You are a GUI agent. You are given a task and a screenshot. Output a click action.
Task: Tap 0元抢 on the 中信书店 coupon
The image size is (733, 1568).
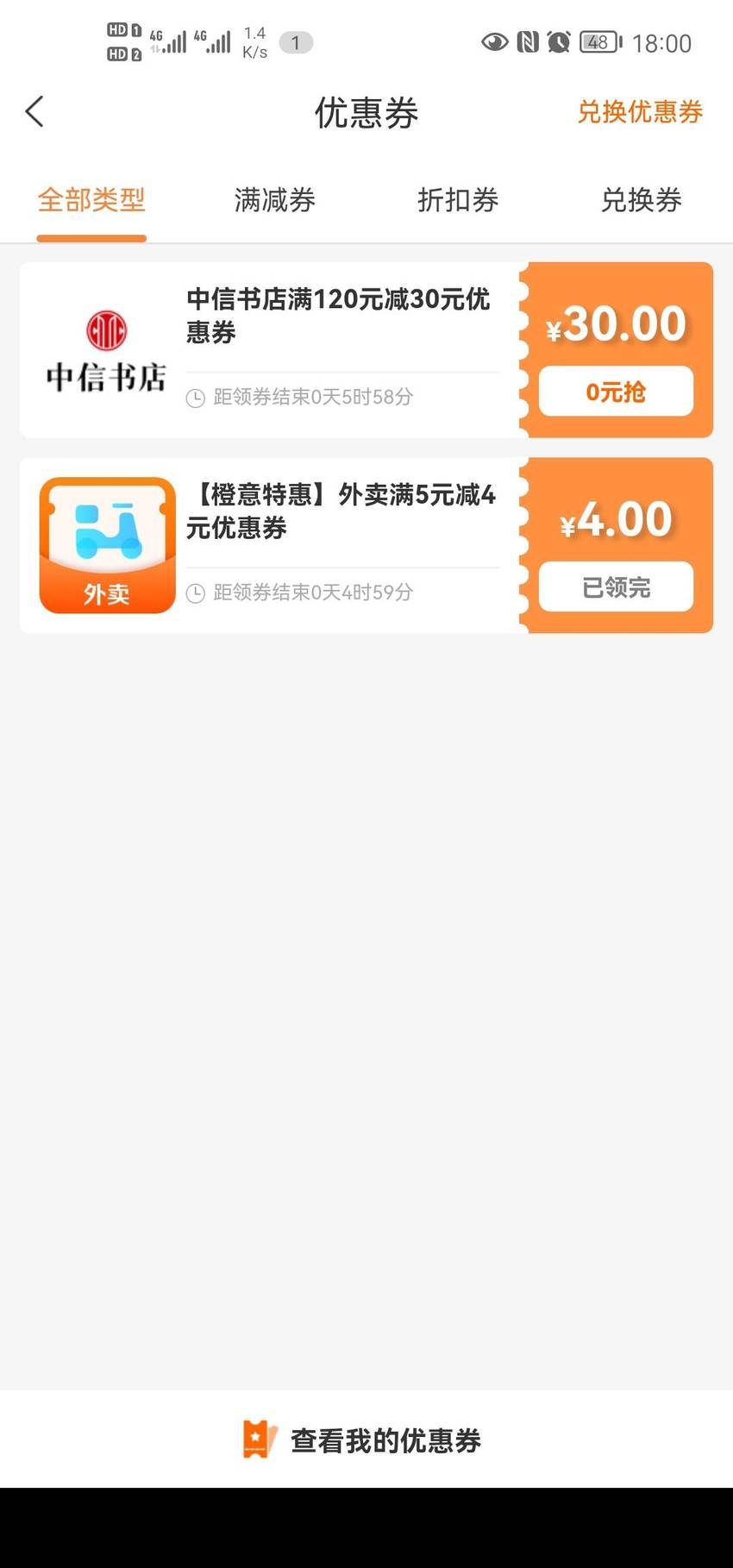coord(616,392)
